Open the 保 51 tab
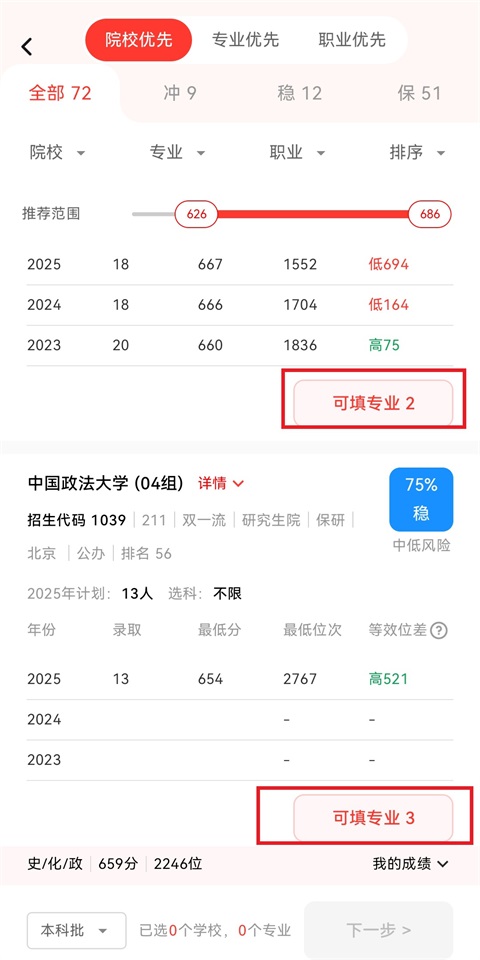Viewport: 480px width, 960px height. tap(419, 94)
